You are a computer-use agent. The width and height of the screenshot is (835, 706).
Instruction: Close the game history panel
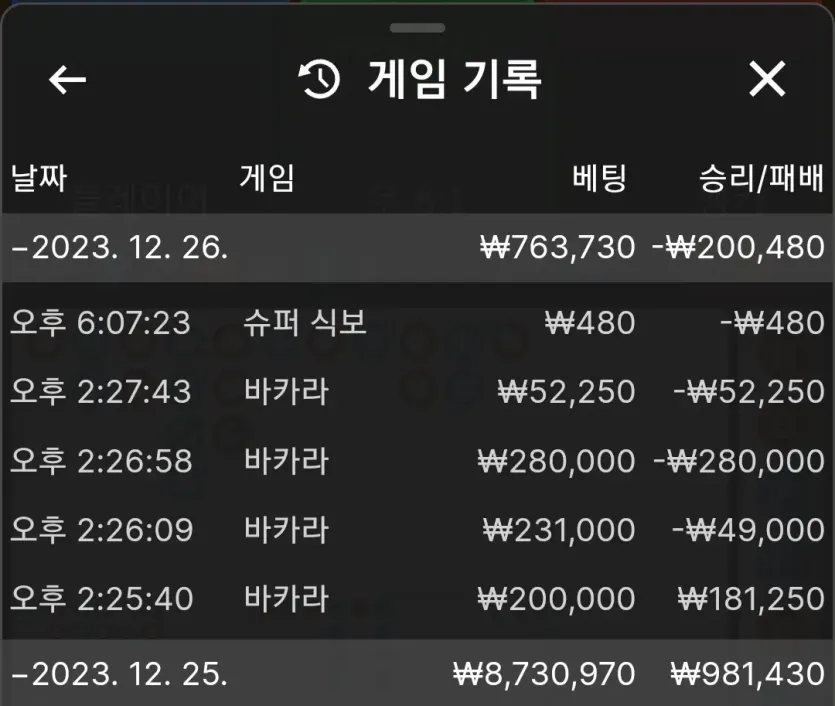tap(767, 79)
